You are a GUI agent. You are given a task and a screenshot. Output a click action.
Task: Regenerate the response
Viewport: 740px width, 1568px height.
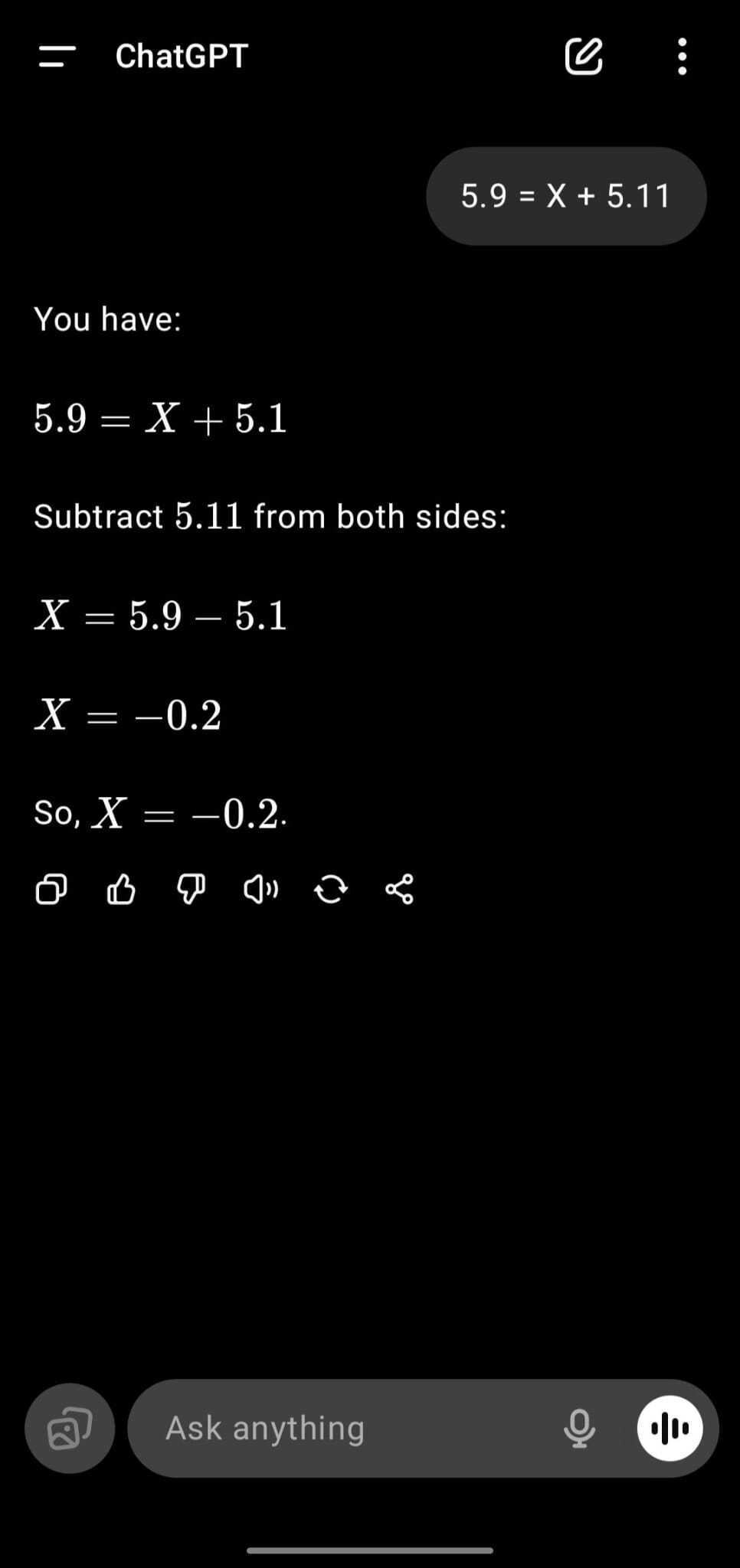(x=331, y=890)
